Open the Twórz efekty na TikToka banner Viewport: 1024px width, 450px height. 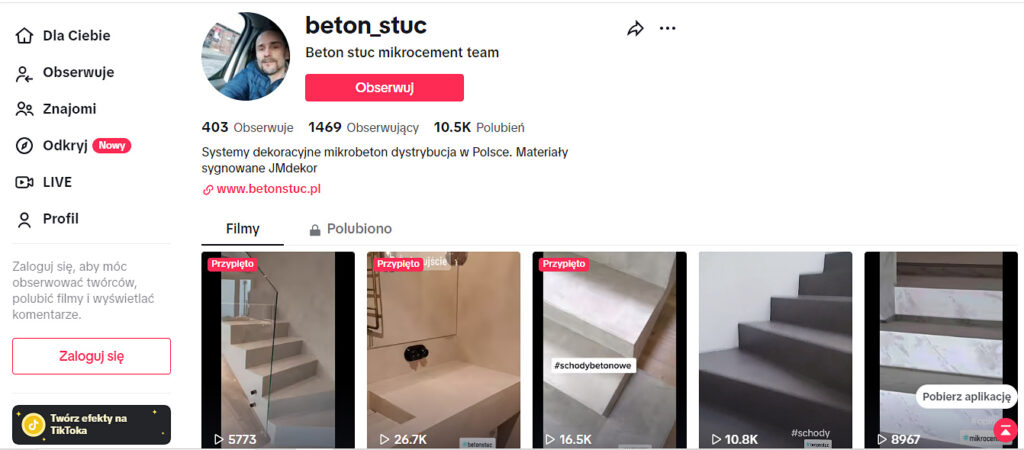click(91, 424)
